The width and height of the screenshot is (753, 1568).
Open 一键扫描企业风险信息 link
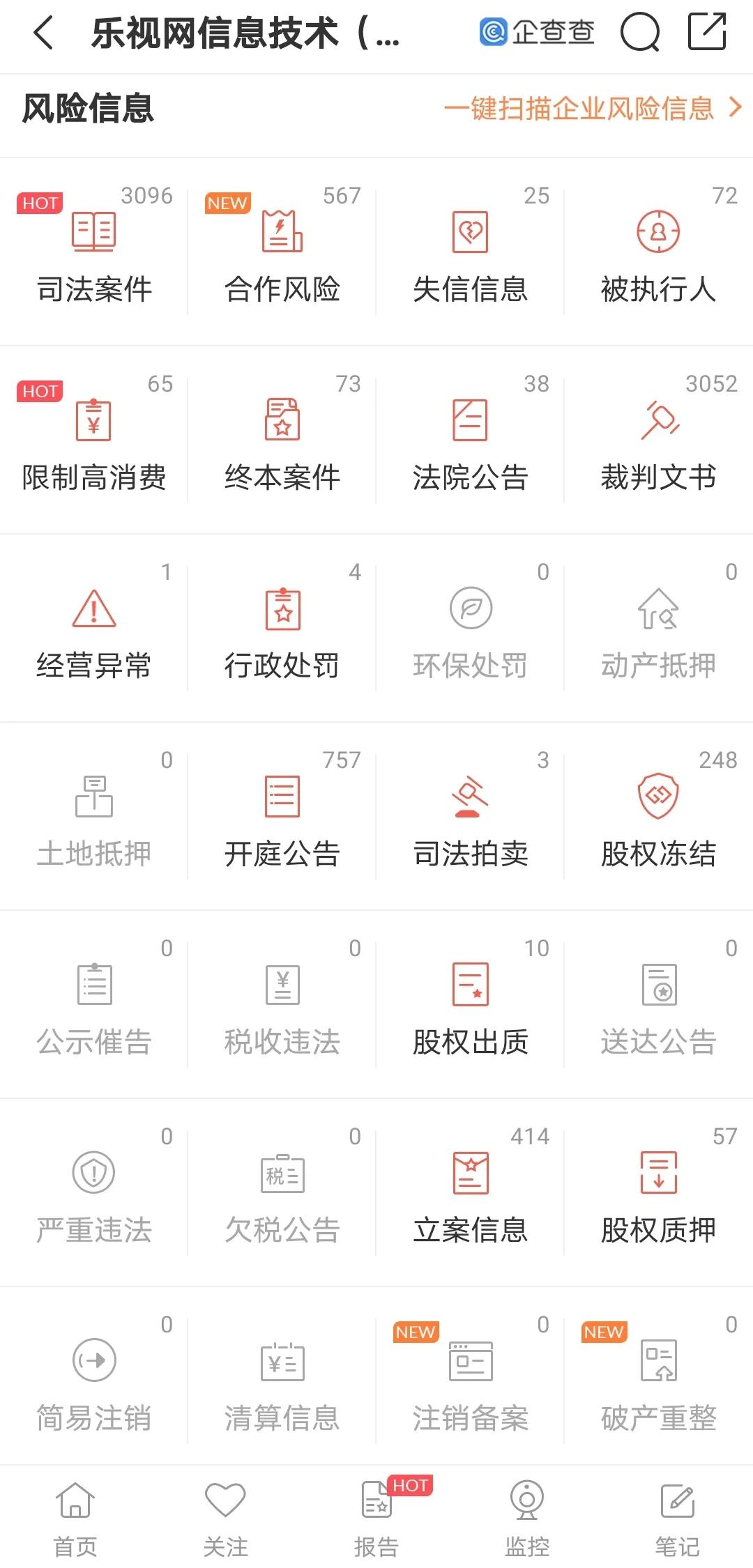click(592, 109)
